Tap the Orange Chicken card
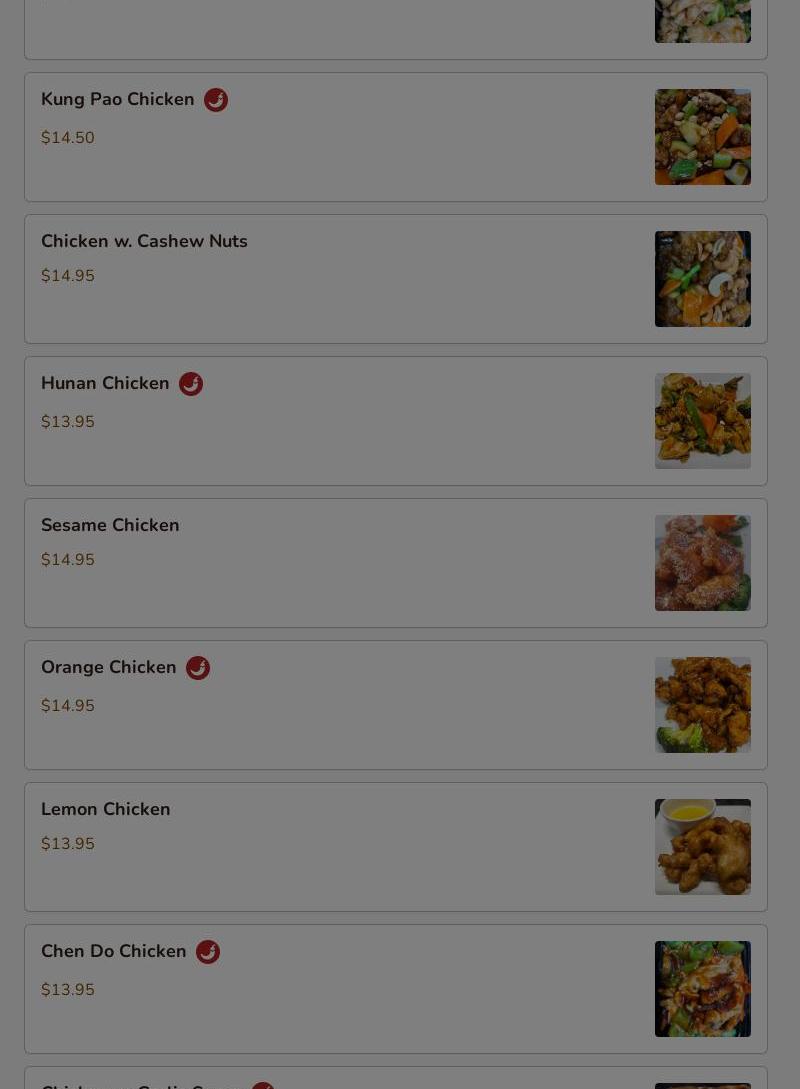This screenshot has height=1089, width=800. point(395,705)
